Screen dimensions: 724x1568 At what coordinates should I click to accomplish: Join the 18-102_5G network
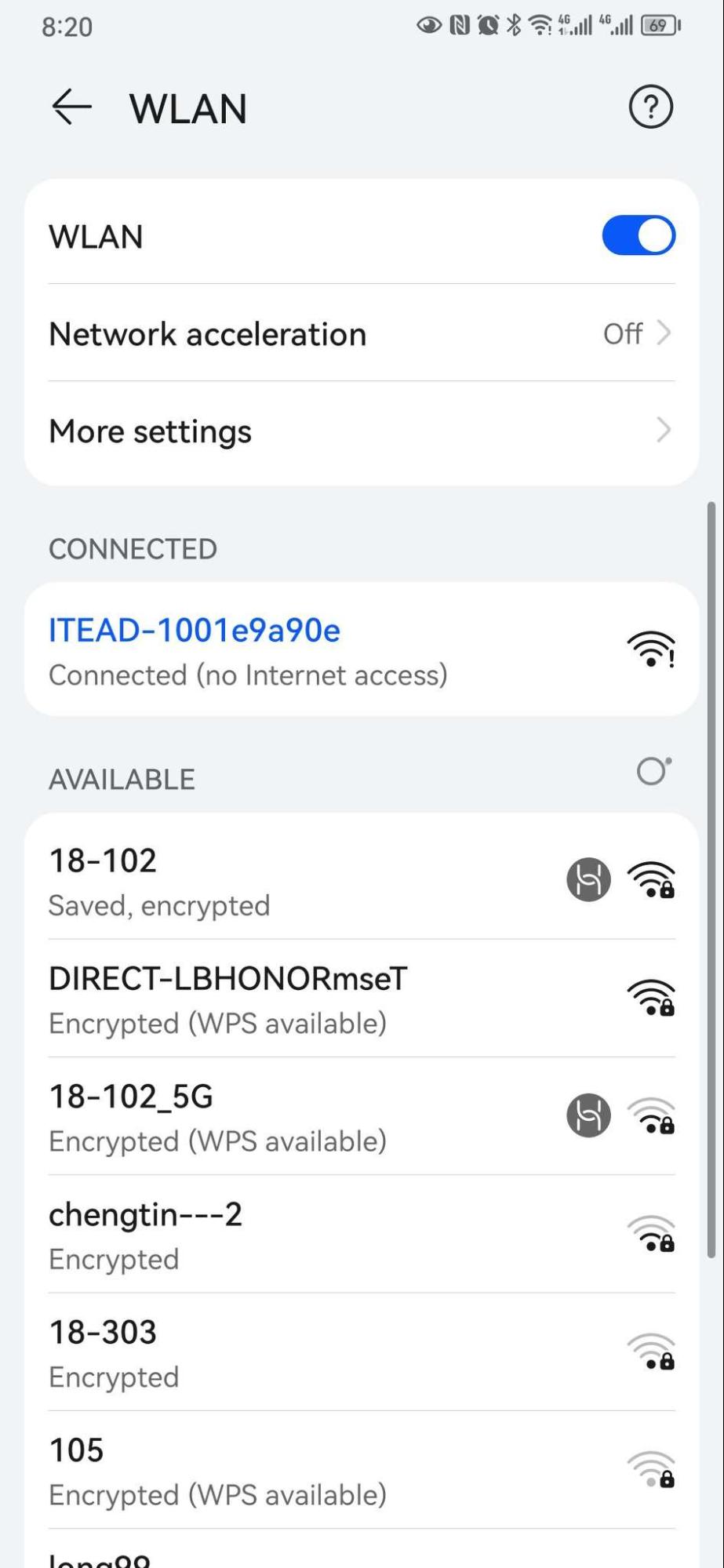pyautogui.click(x=298, y=1117)
